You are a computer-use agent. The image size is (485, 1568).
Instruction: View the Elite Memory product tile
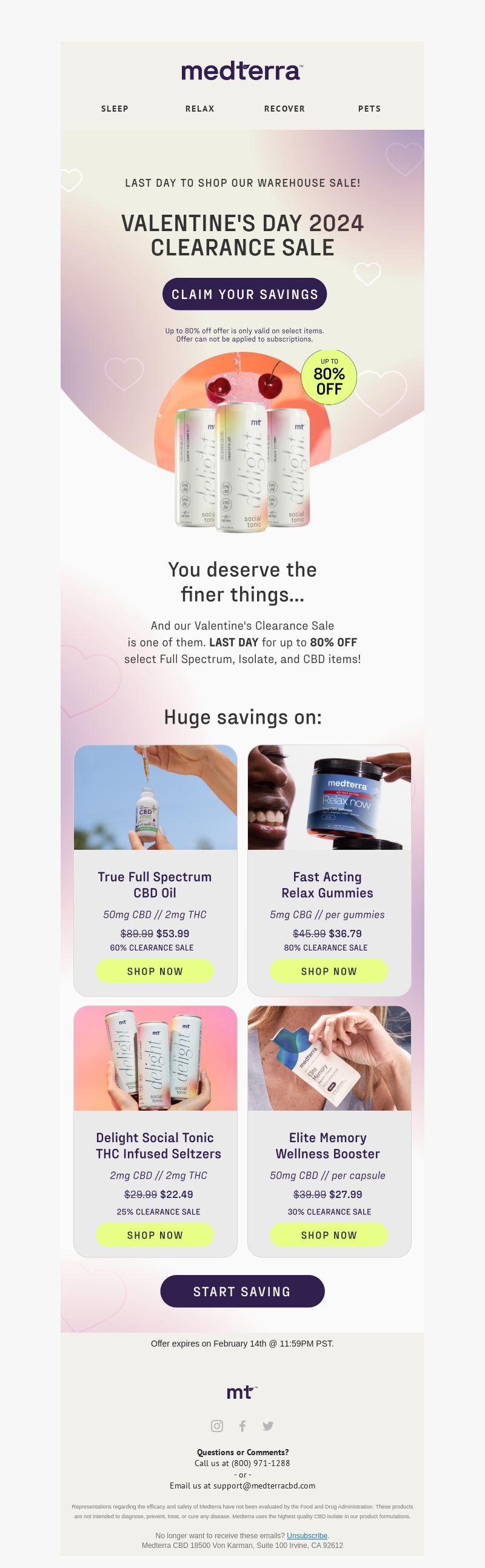[x=329, y=1058]
